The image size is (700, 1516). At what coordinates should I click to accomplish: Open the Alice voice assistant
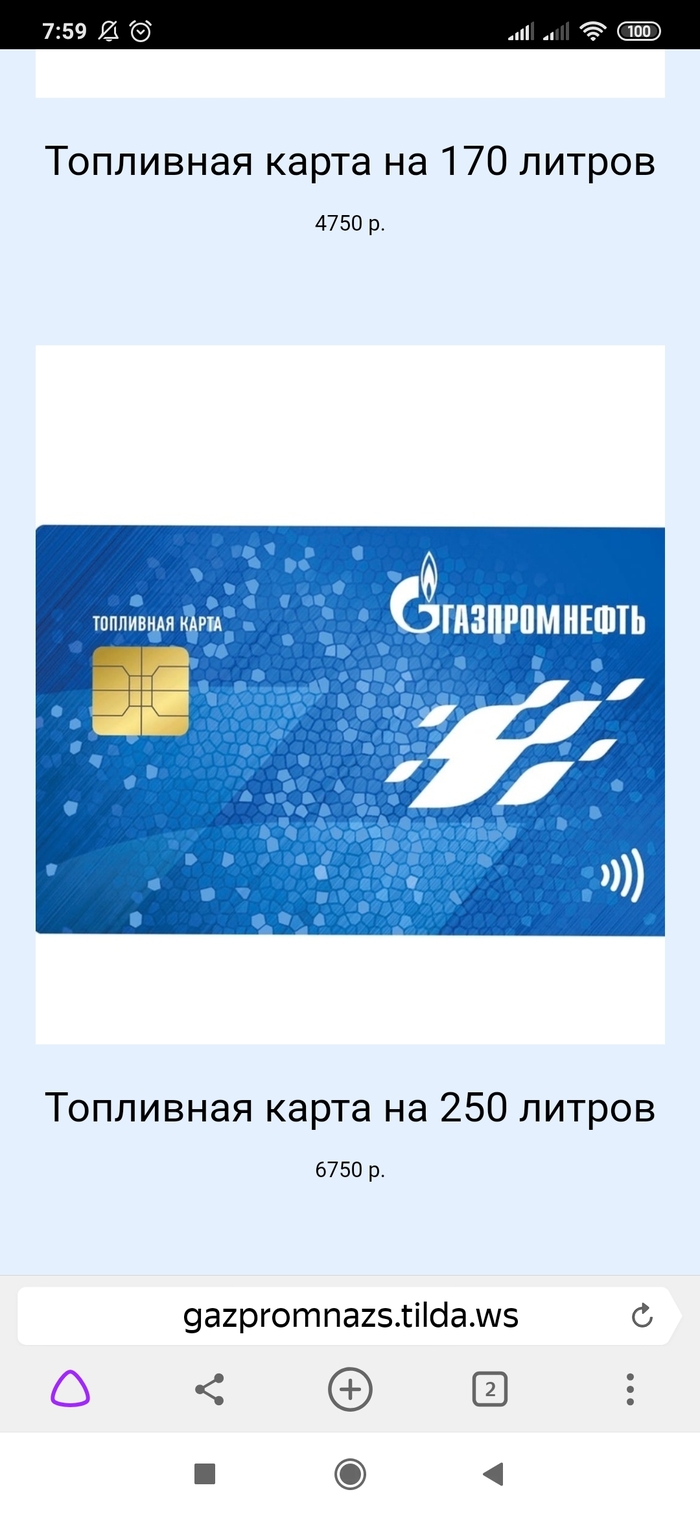[70, 1389]
